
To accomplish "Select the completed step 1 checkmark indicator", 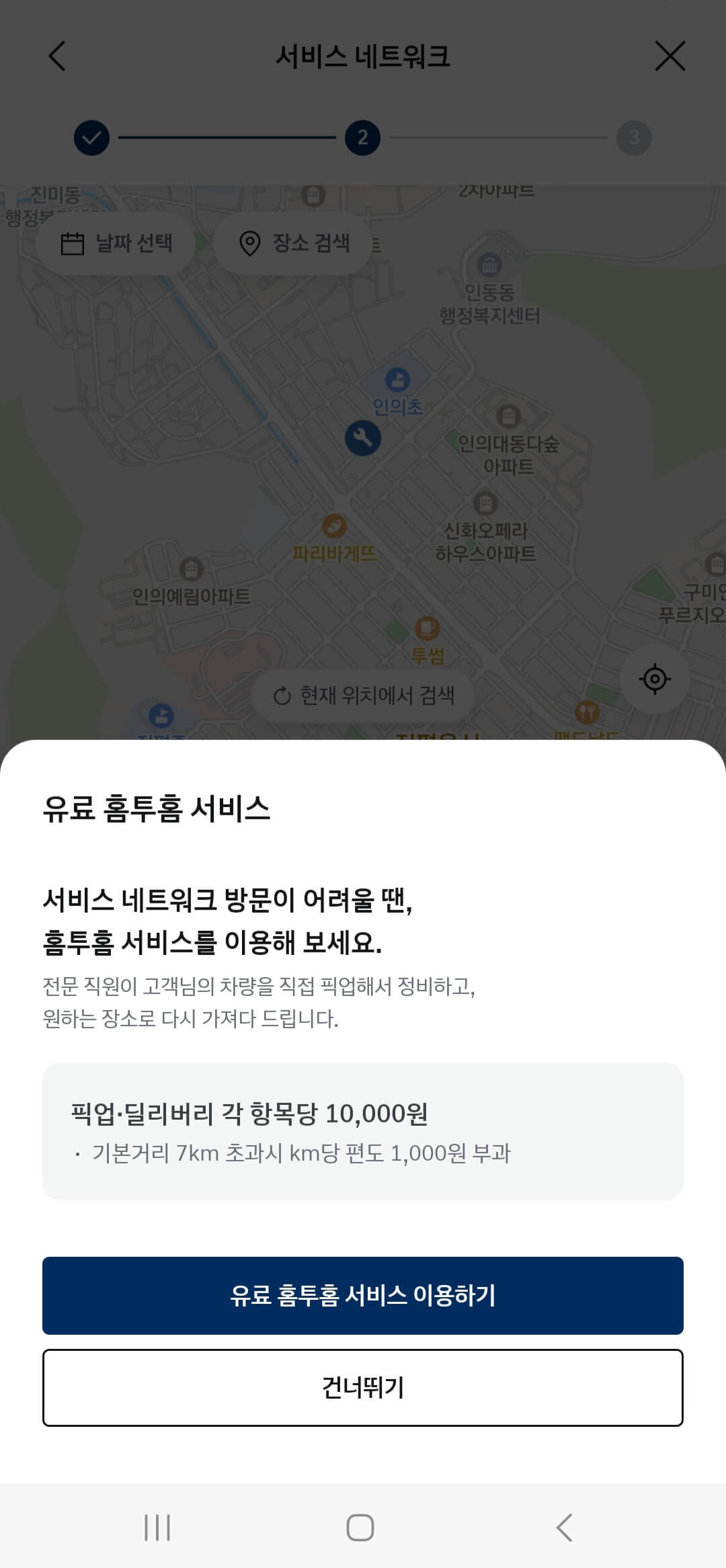I will click(x=91, y=136).
